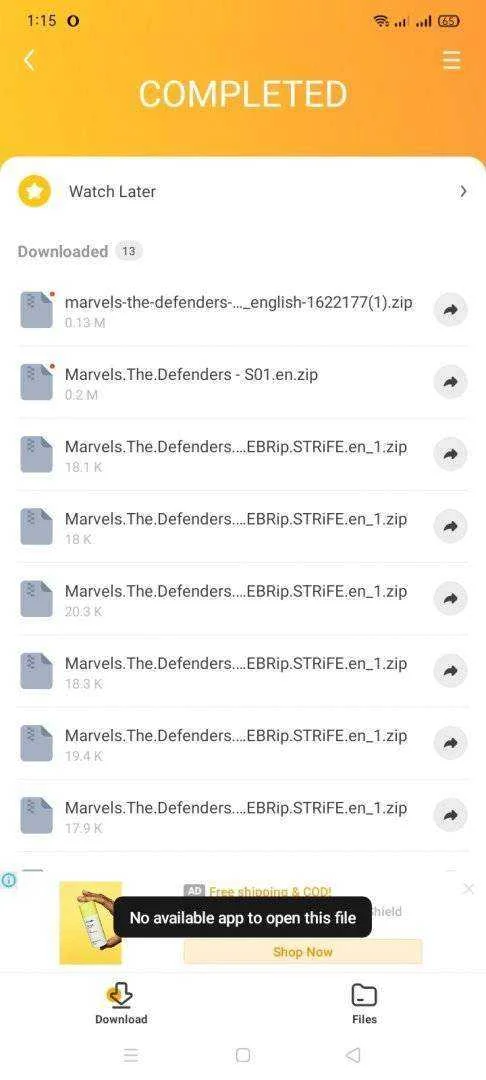Tap Shop Now in the ad banner
486x1080 pixels.
pos(302,952)
